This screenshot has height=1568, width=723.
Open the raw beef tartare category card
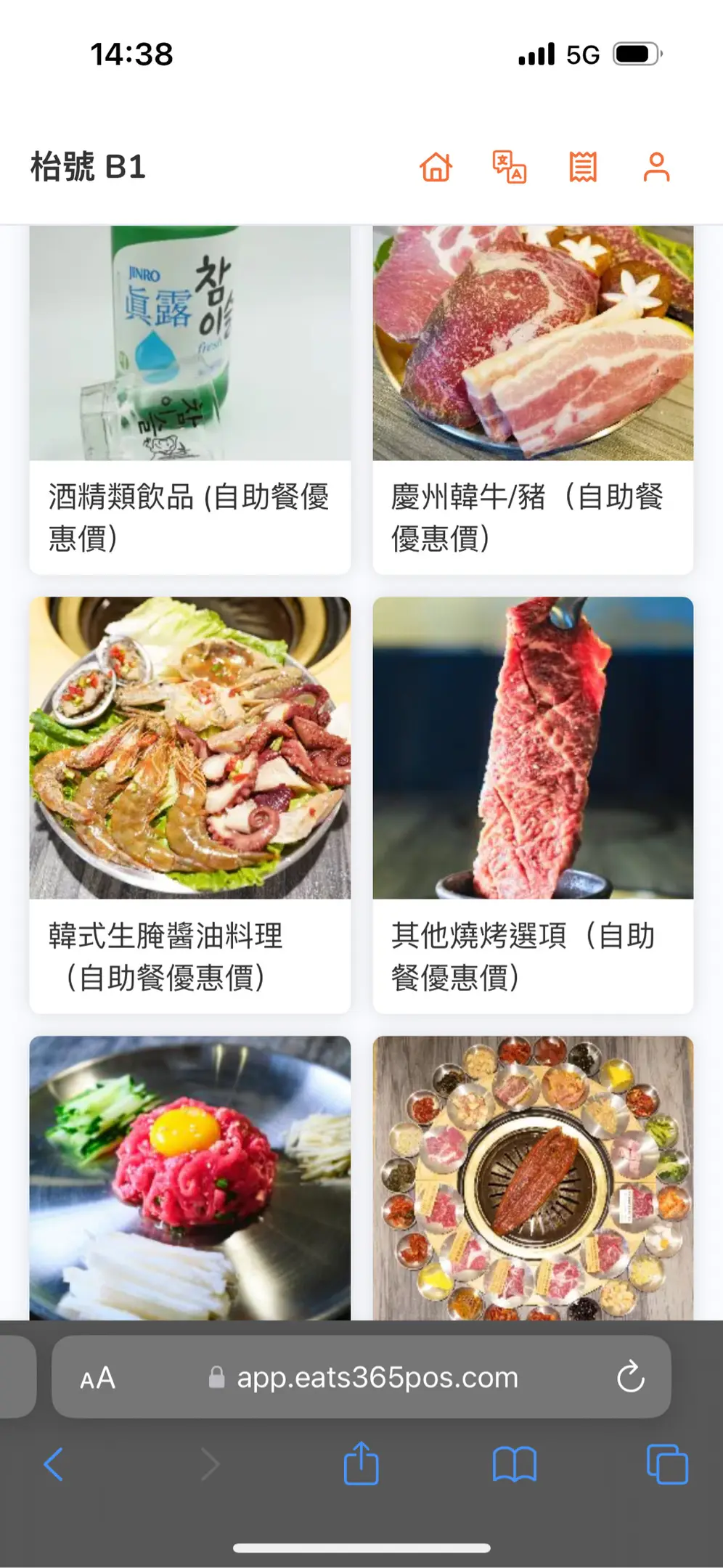point(189,1177)
